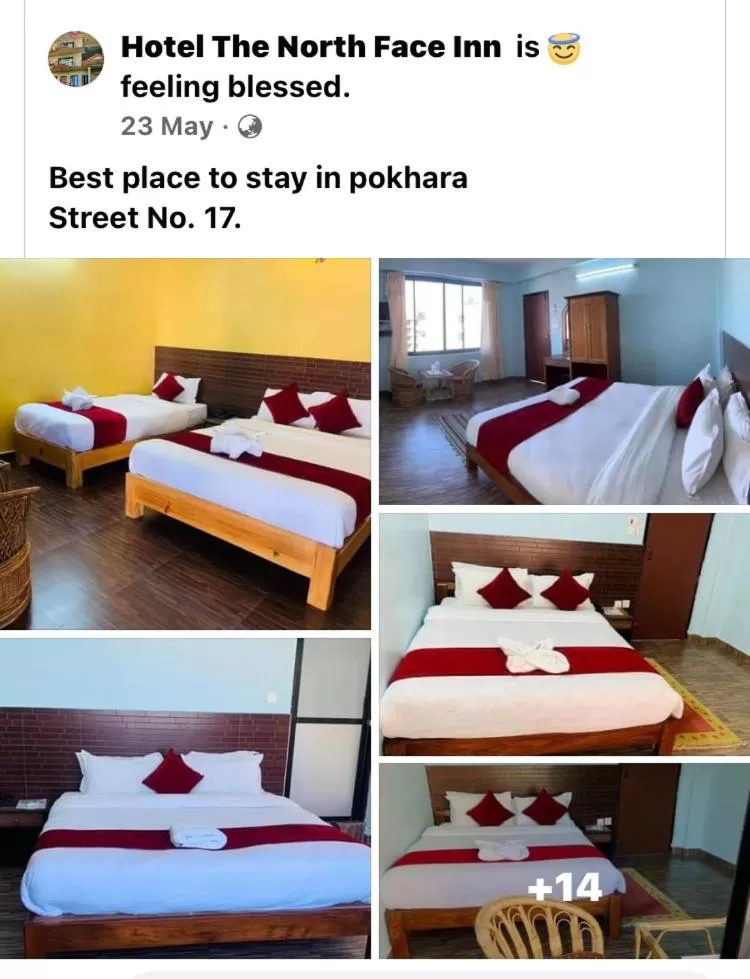The width and height of the screenshot is (750, 979).
Task: Open the bed photo with single red cushion
Action: 186,798
